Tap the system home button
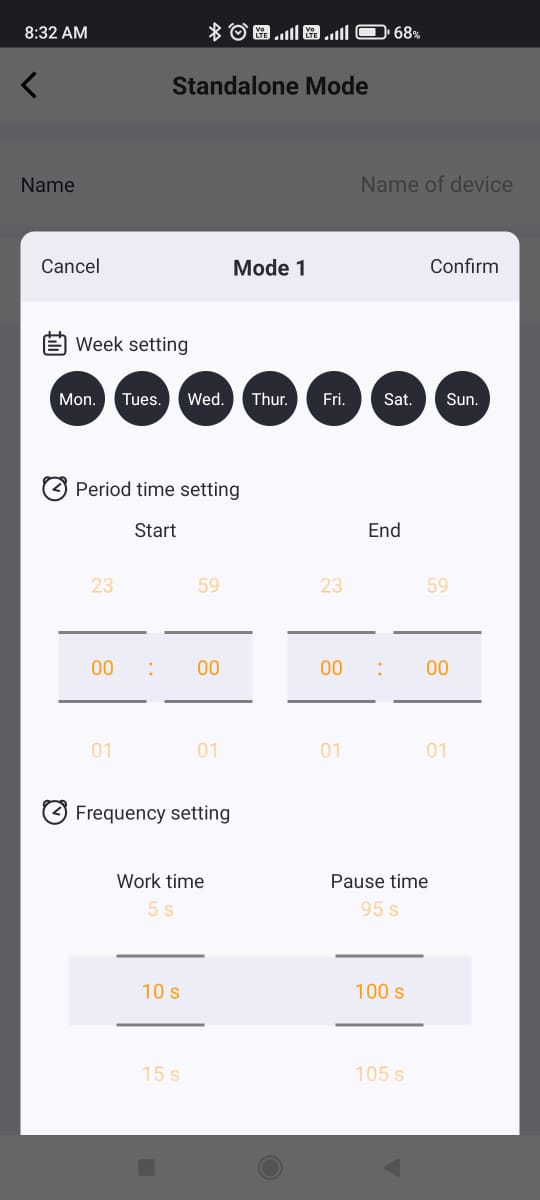The height and width of the screenshot is (1200, 540). [269, 1167]
